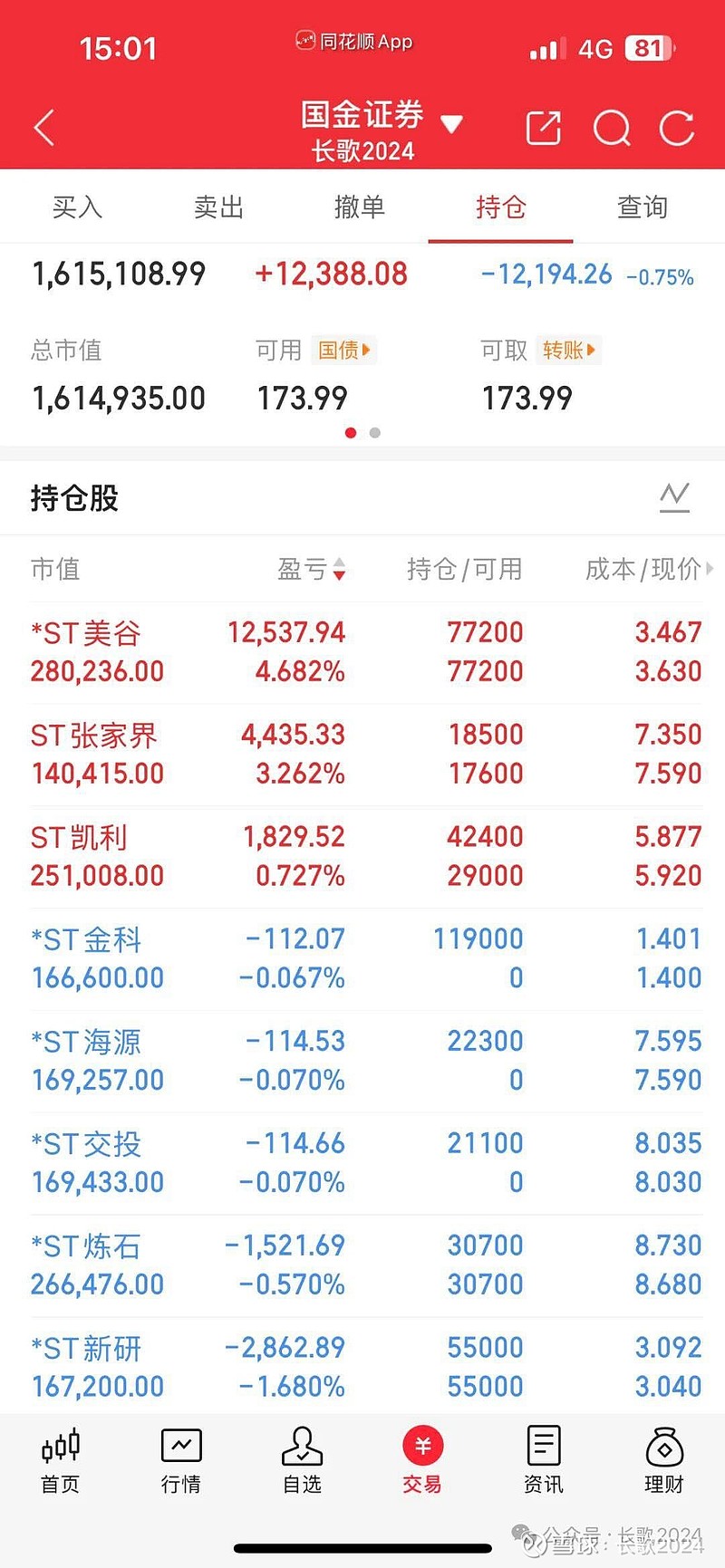The height and width of the screenshot is (1568, 725).
Task: Open the mini chart icon beside 持仓股
Action: click(674, 497)
